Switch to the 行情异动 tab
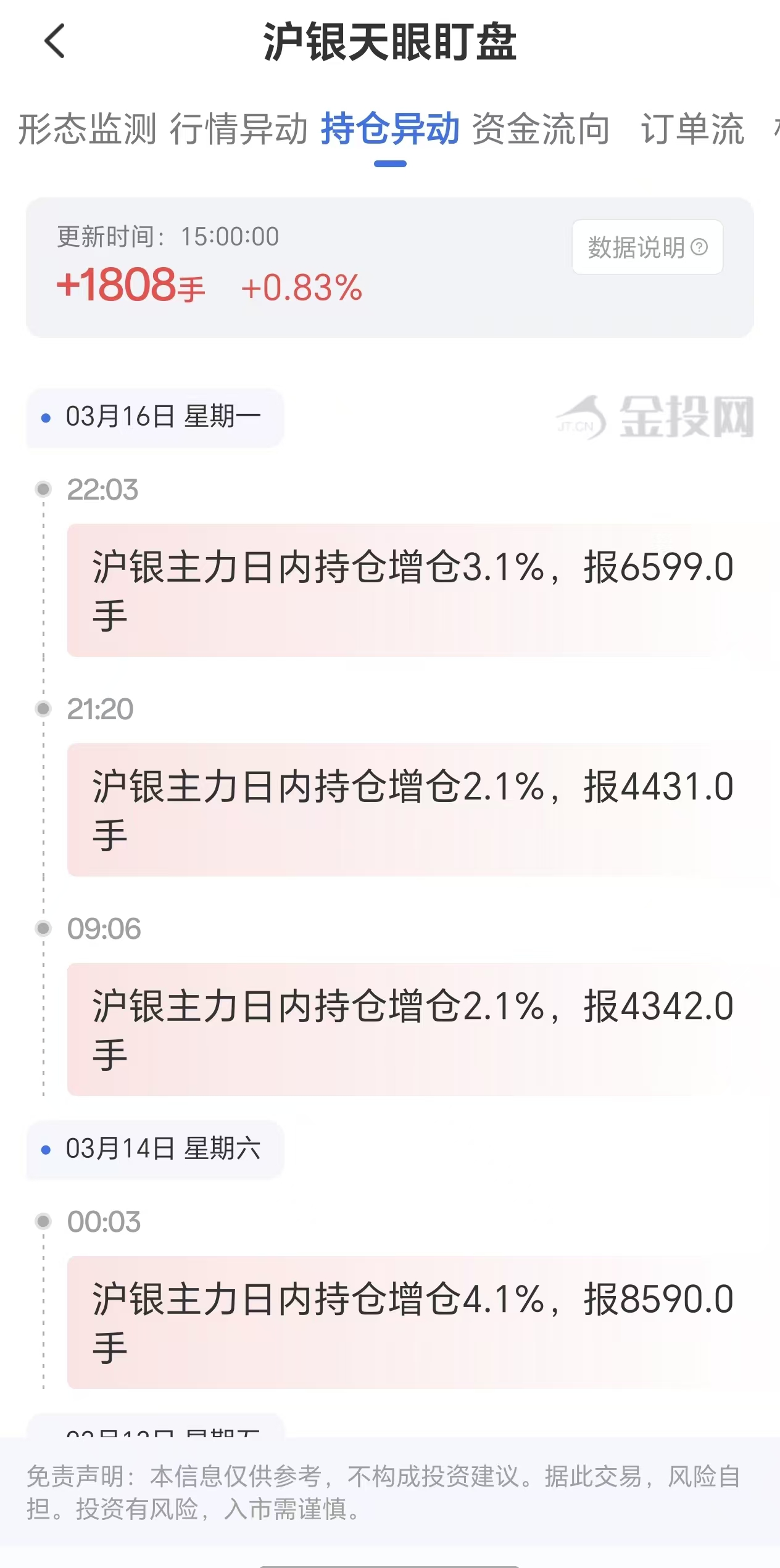Viewport: 780px width, 1568px height. [x=241, y=130]
